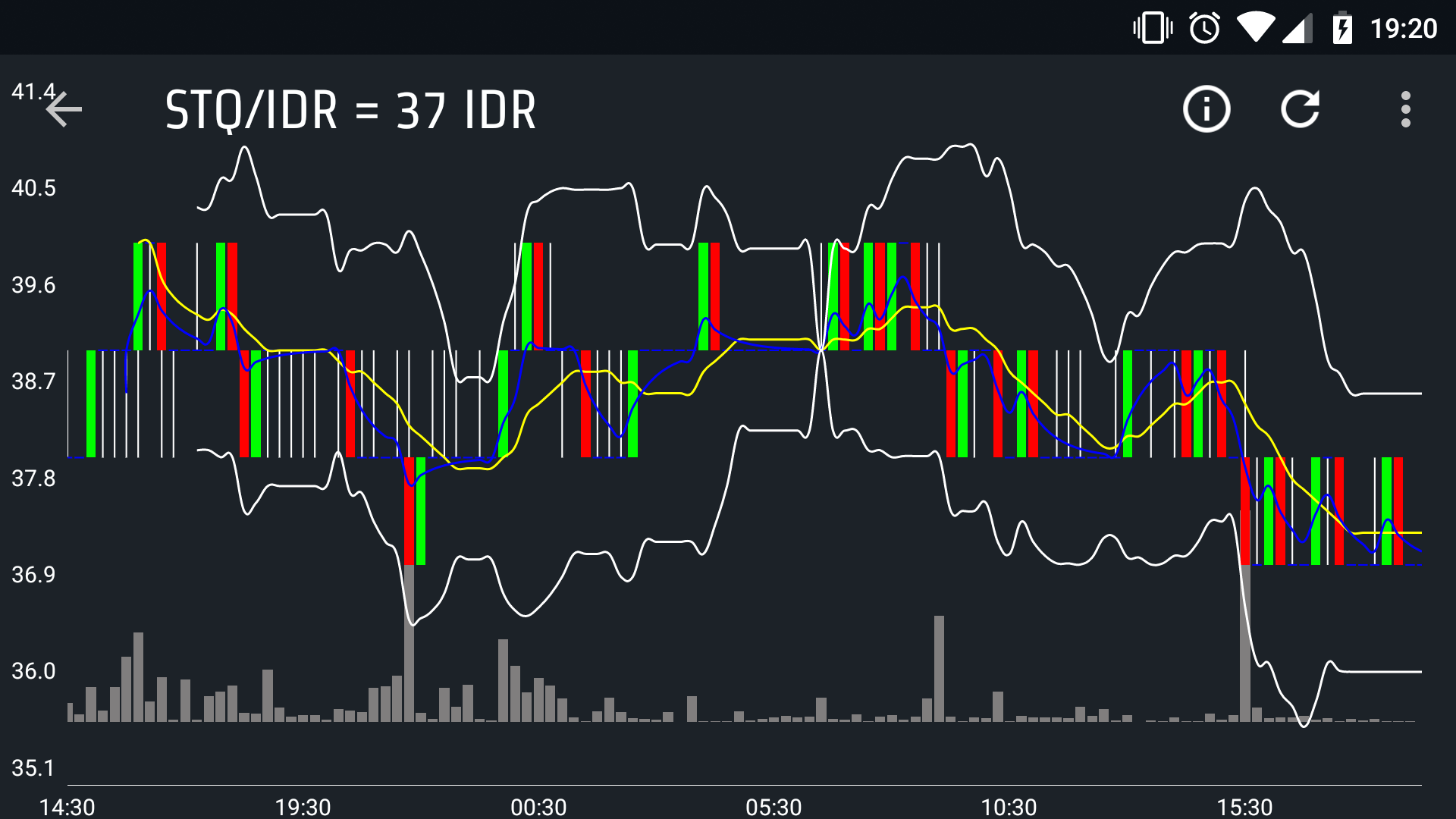This screenshot has height=819, width=1456.
Task: Refresh the STQ/IDR chart
Action: pyautogui.click(x=1301, y=109)
